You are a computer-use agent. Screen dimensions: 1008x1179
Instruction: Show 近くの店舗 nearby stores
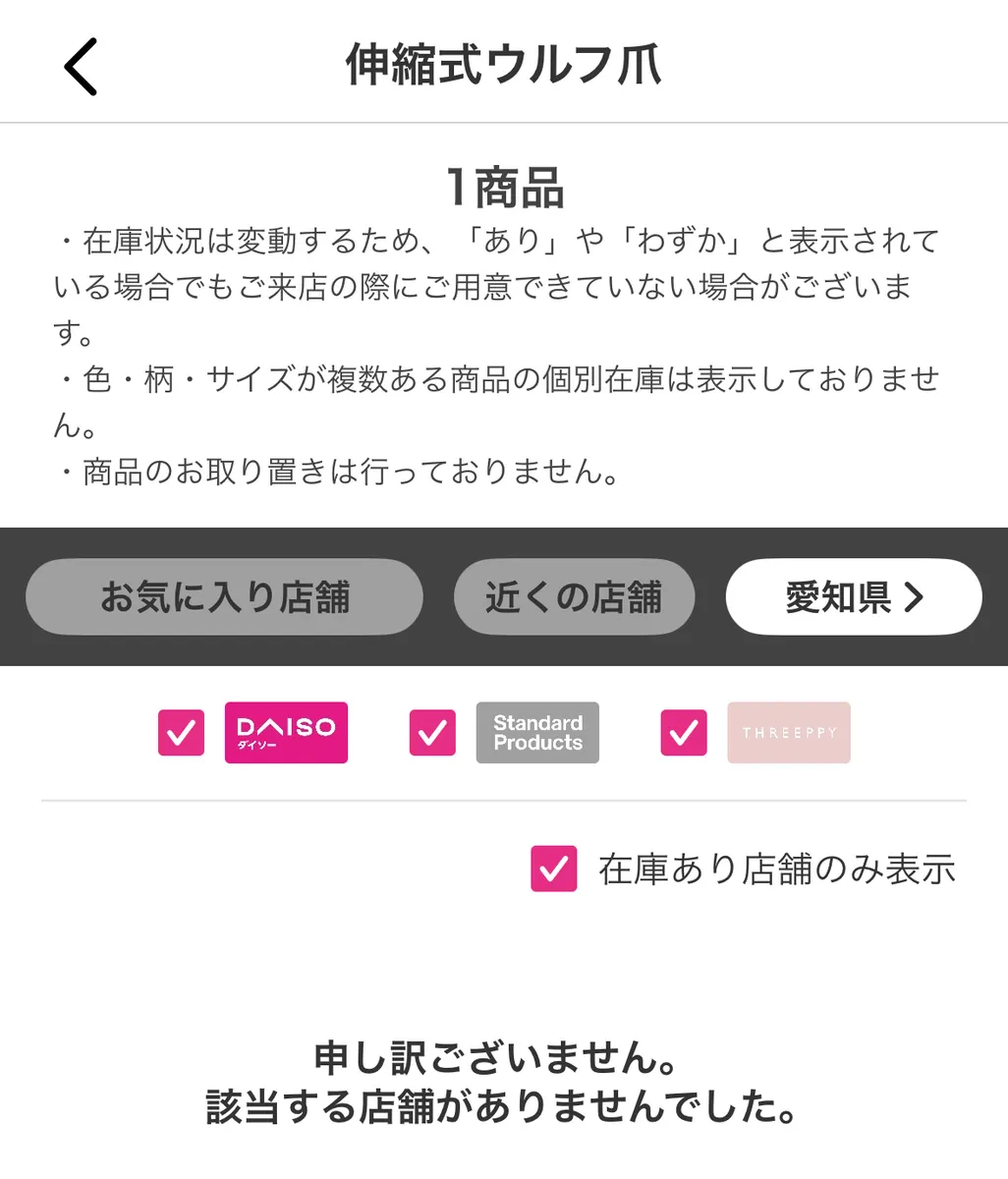(574, 597)
